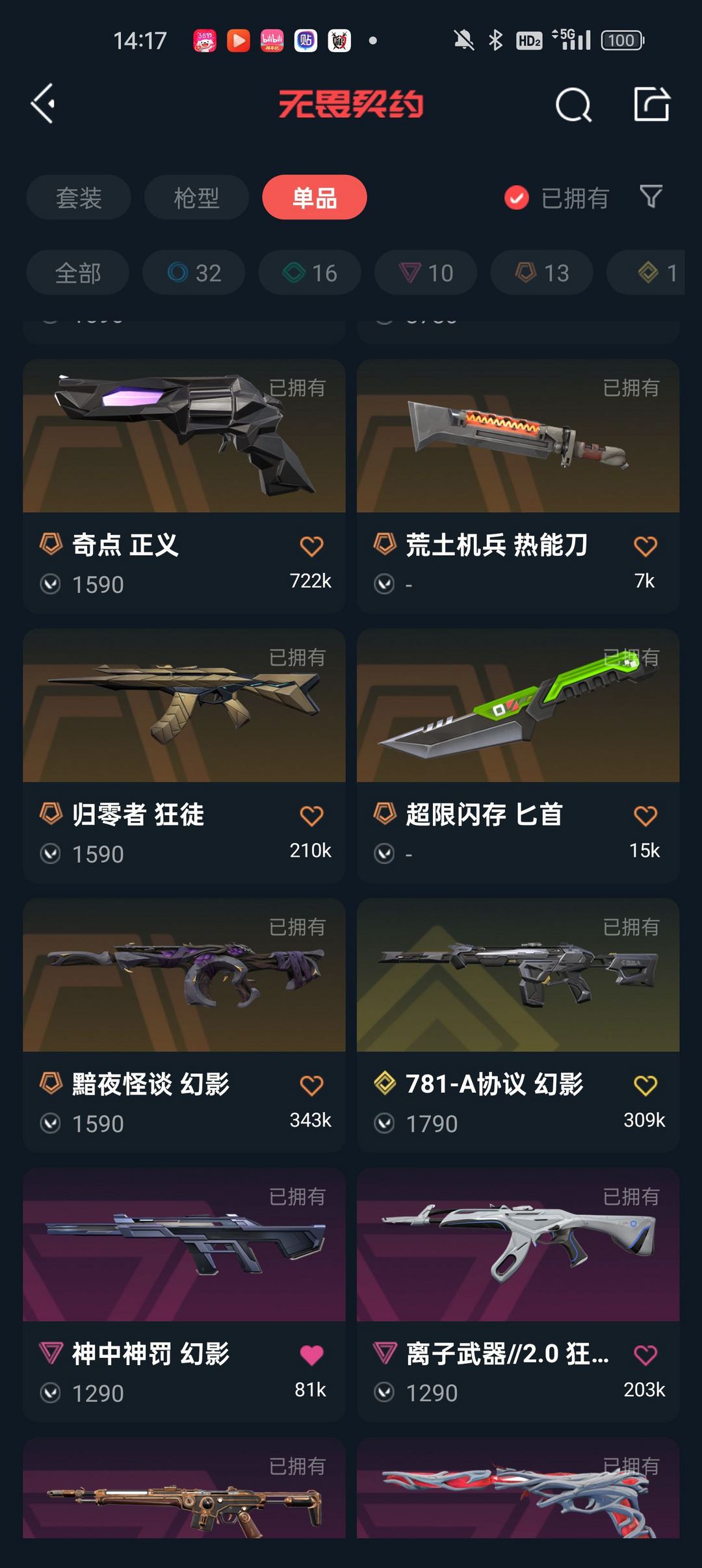Image resolution: width=702 pixels, height=1568 pixels.
Task: Open the 归零者 狂徒 skin card
Action: point(184,755)
